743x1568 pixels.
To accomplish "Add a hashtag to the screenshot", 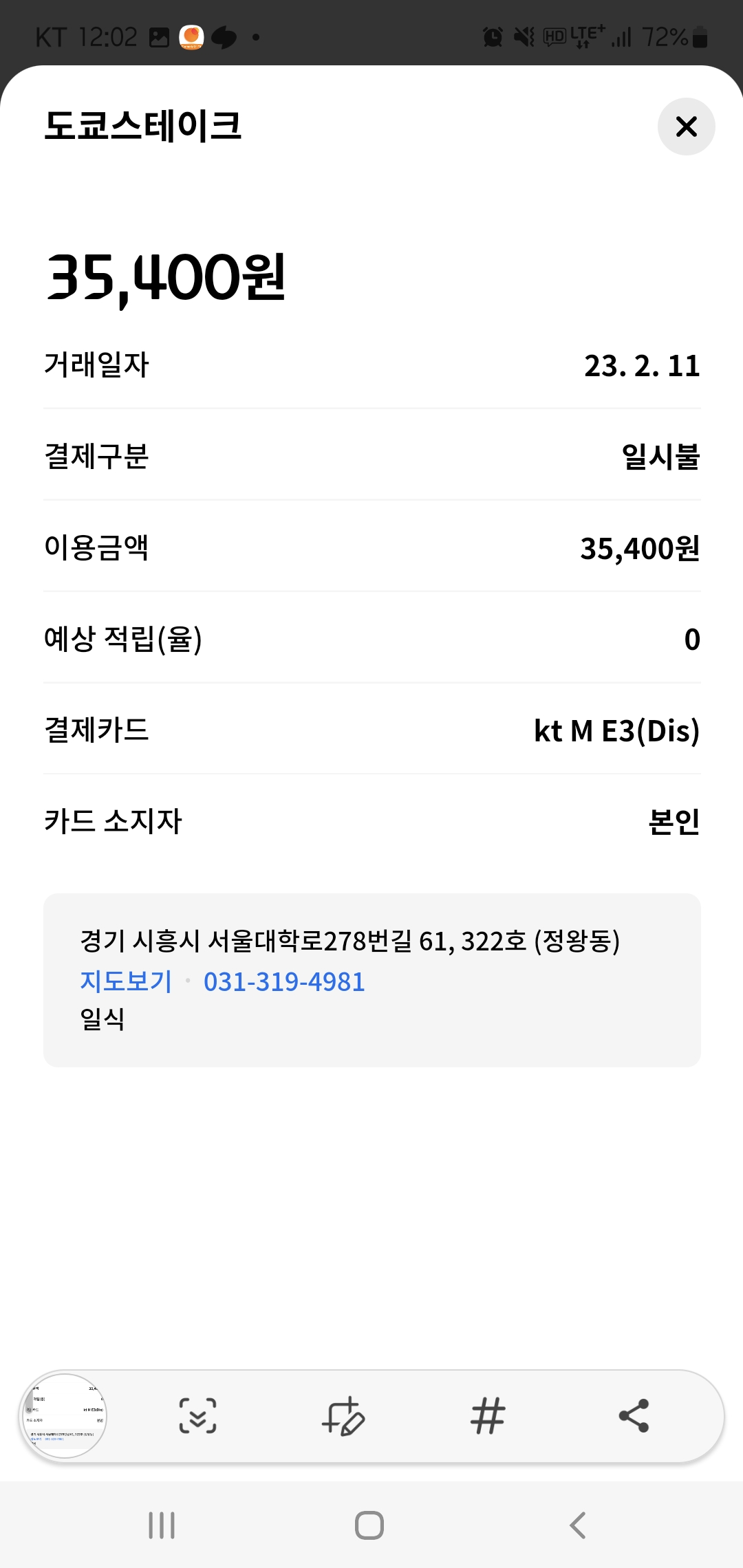I will point(488,1415).
